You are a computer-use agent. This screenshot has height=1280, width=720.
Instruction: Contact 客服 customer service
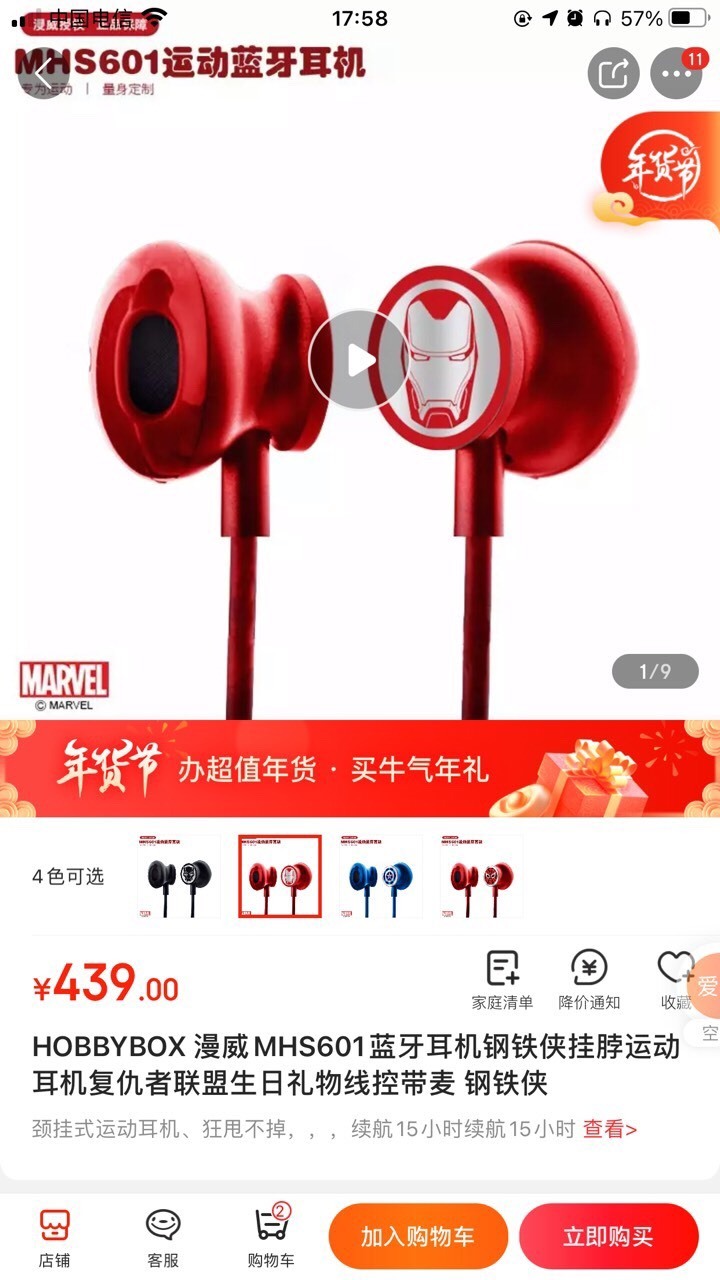(x=163, y=1238)
